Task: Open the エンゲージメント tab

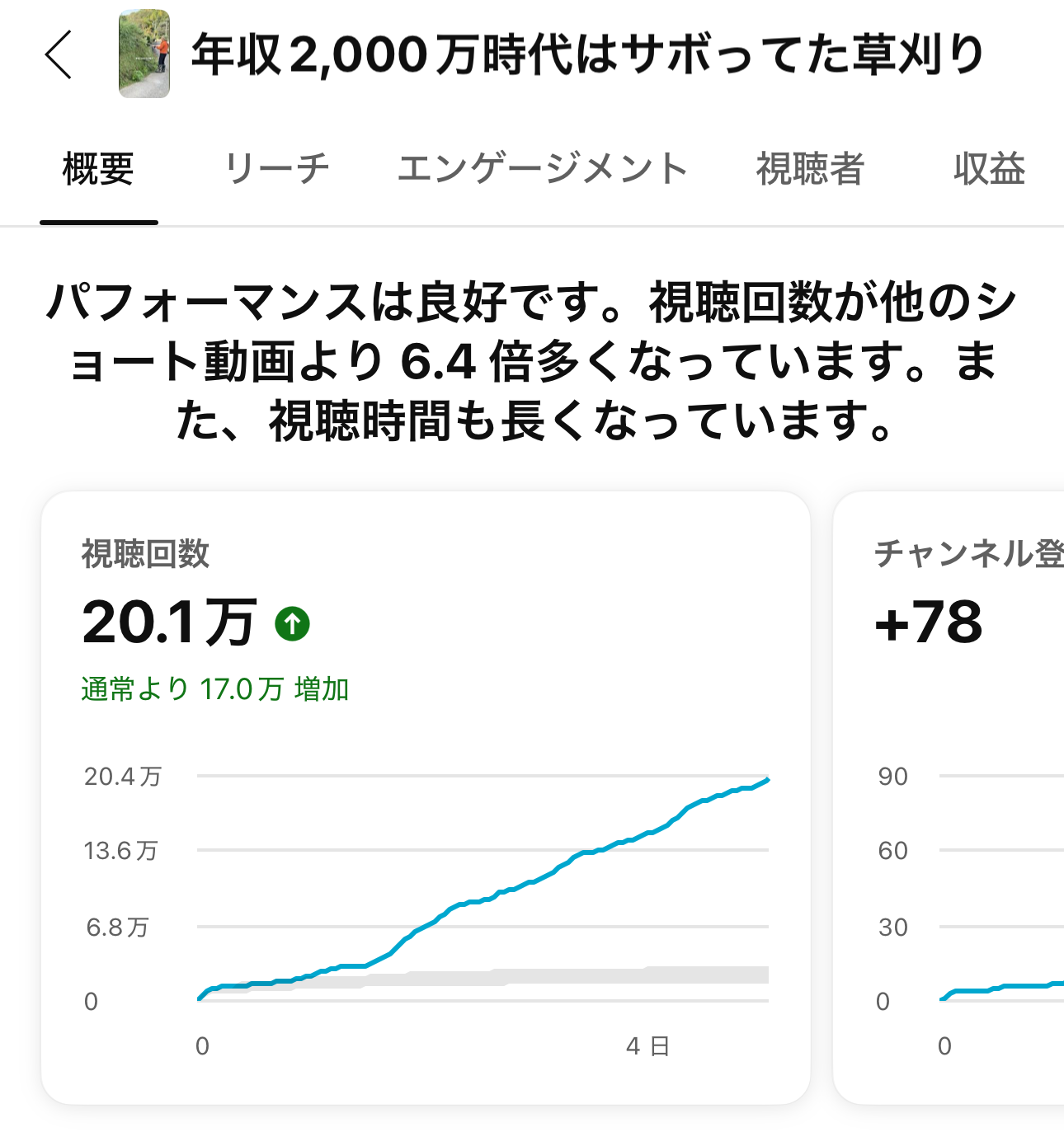Action: click(542, 170)
